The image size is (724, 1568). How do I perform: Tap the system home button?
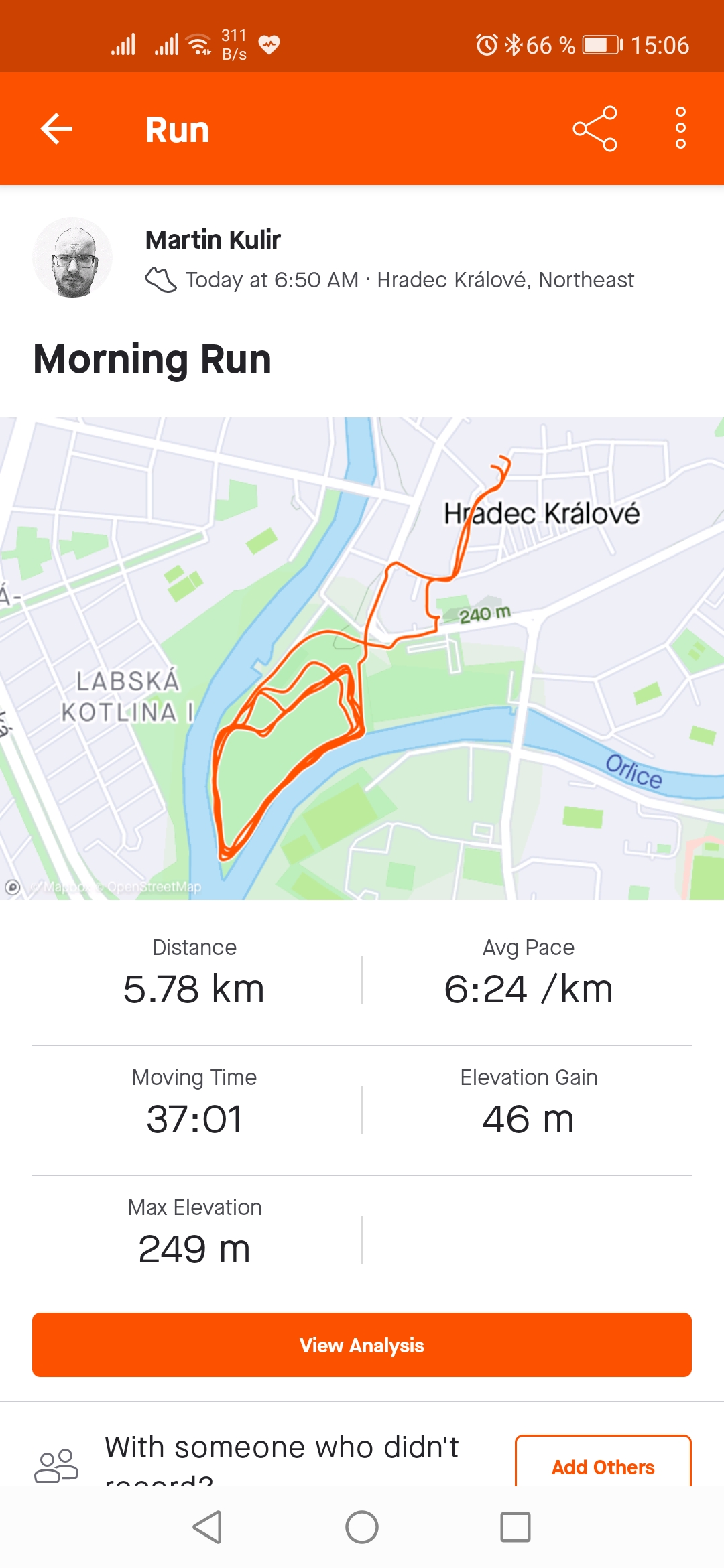[362, 1527]
